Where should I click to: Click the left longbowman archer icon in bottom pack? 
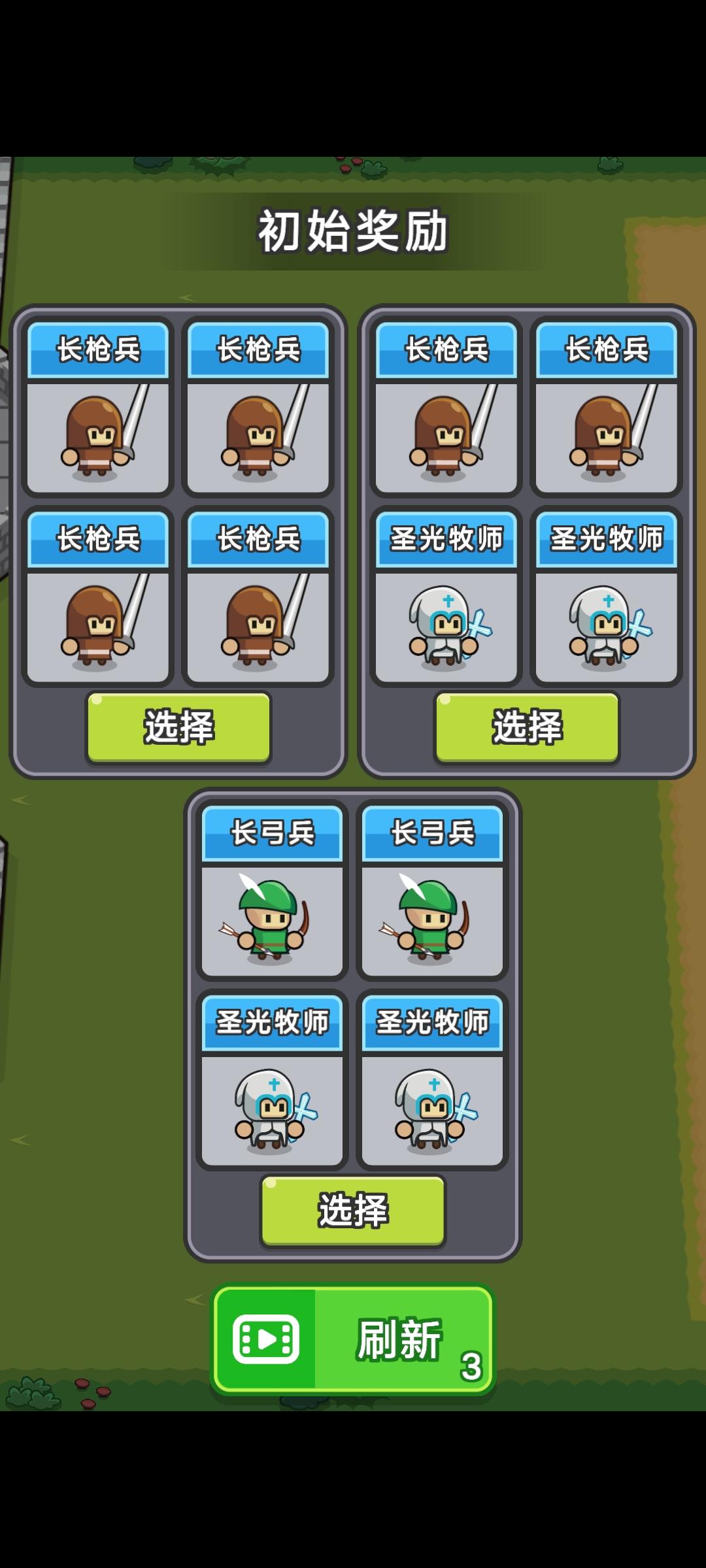click(x=271, y=921)
